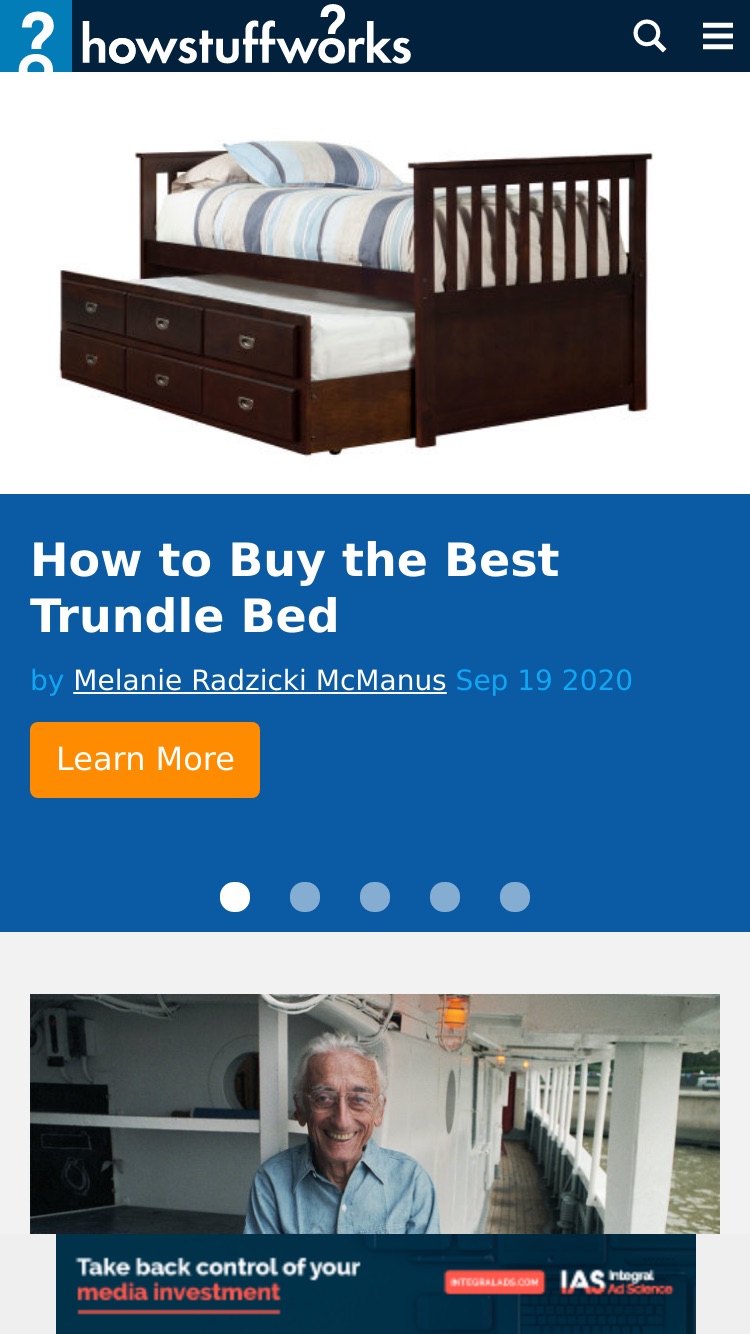750x1334 pixels.
Task: Tap the Learn More button
Action: (145, 760)
